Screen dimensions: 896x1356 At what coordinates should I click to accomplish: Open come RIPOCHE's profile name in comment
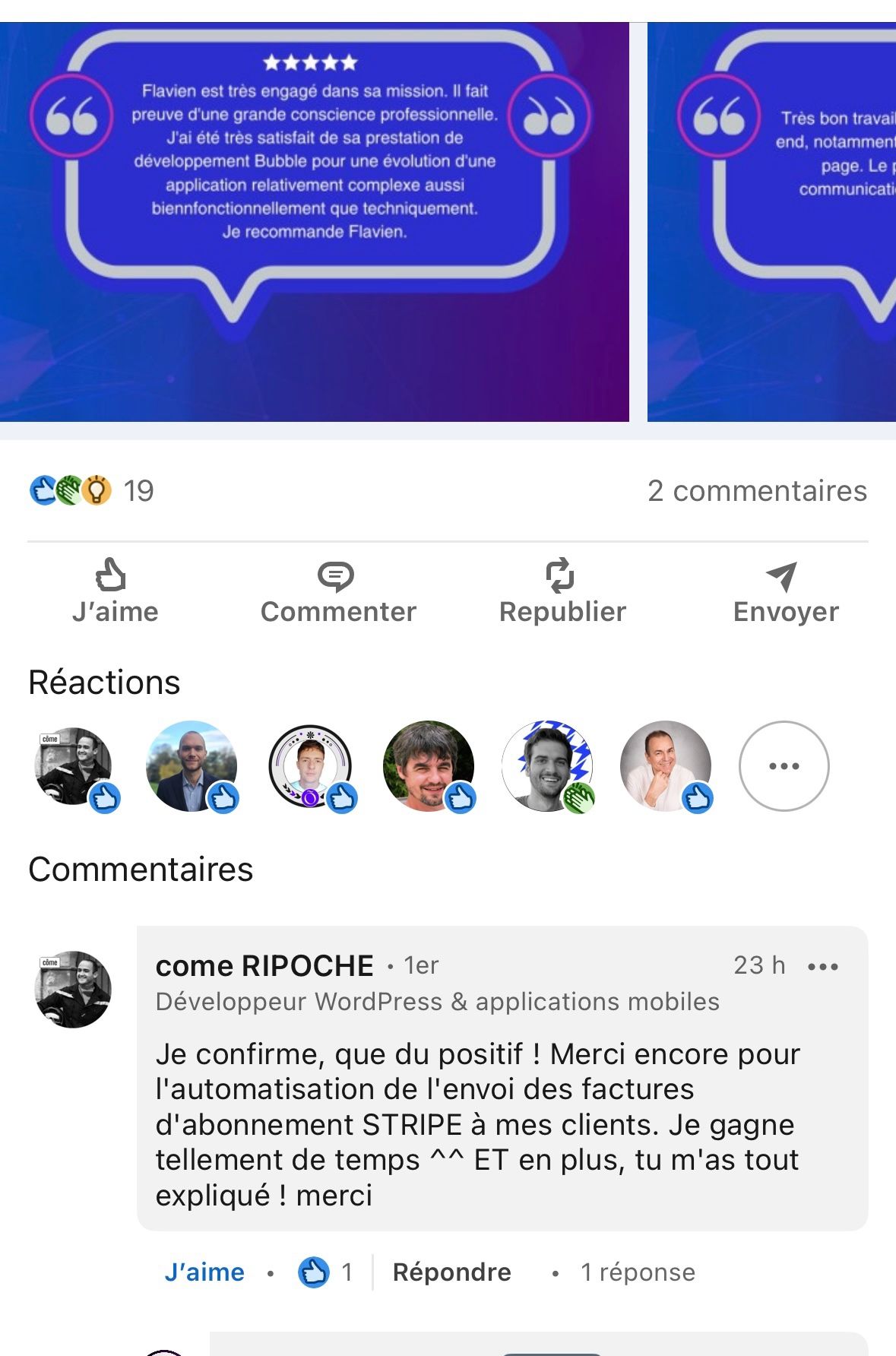pos(264,966)
